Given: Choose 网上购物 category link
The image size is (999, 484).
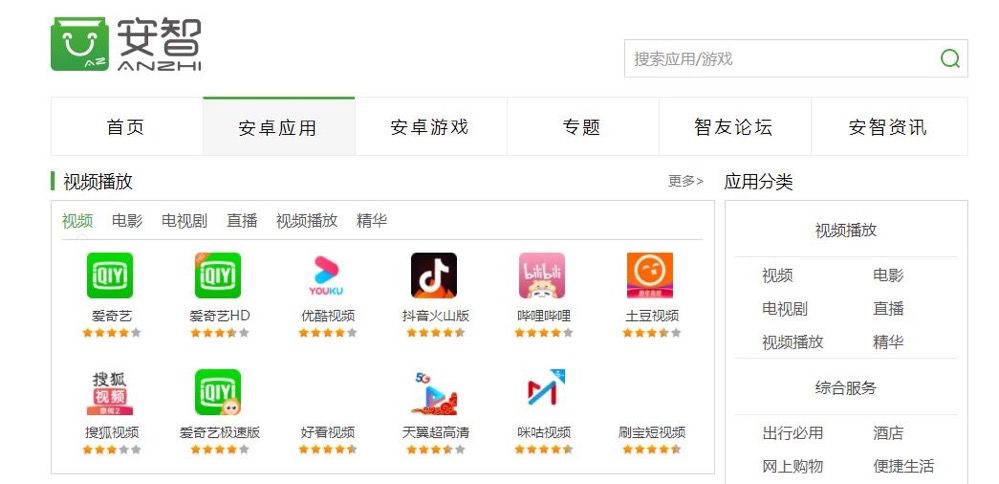Looking at the screenshot, I should (793, 466).
